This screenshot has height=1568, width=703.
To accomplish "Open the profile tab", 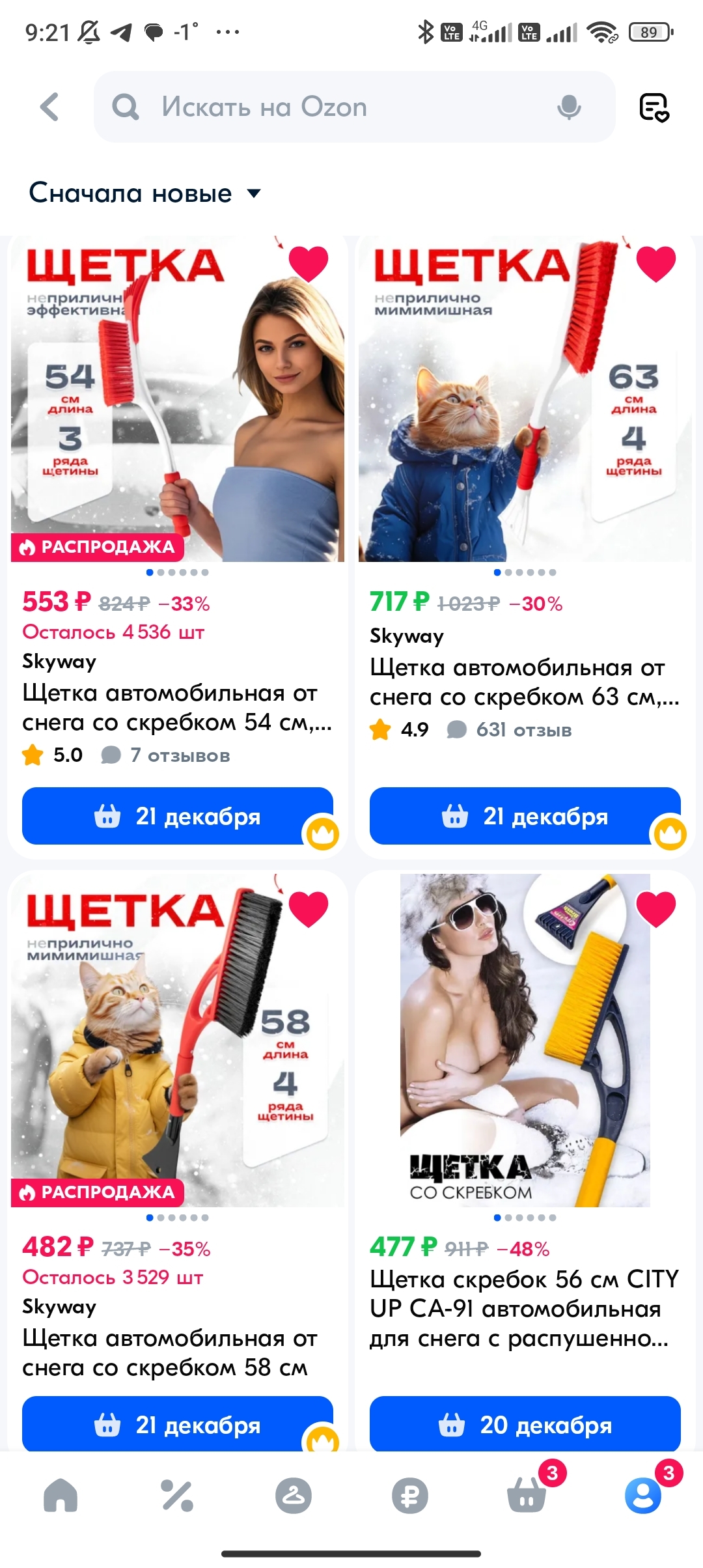I will pyautogui.click(x=643, y=1495).
